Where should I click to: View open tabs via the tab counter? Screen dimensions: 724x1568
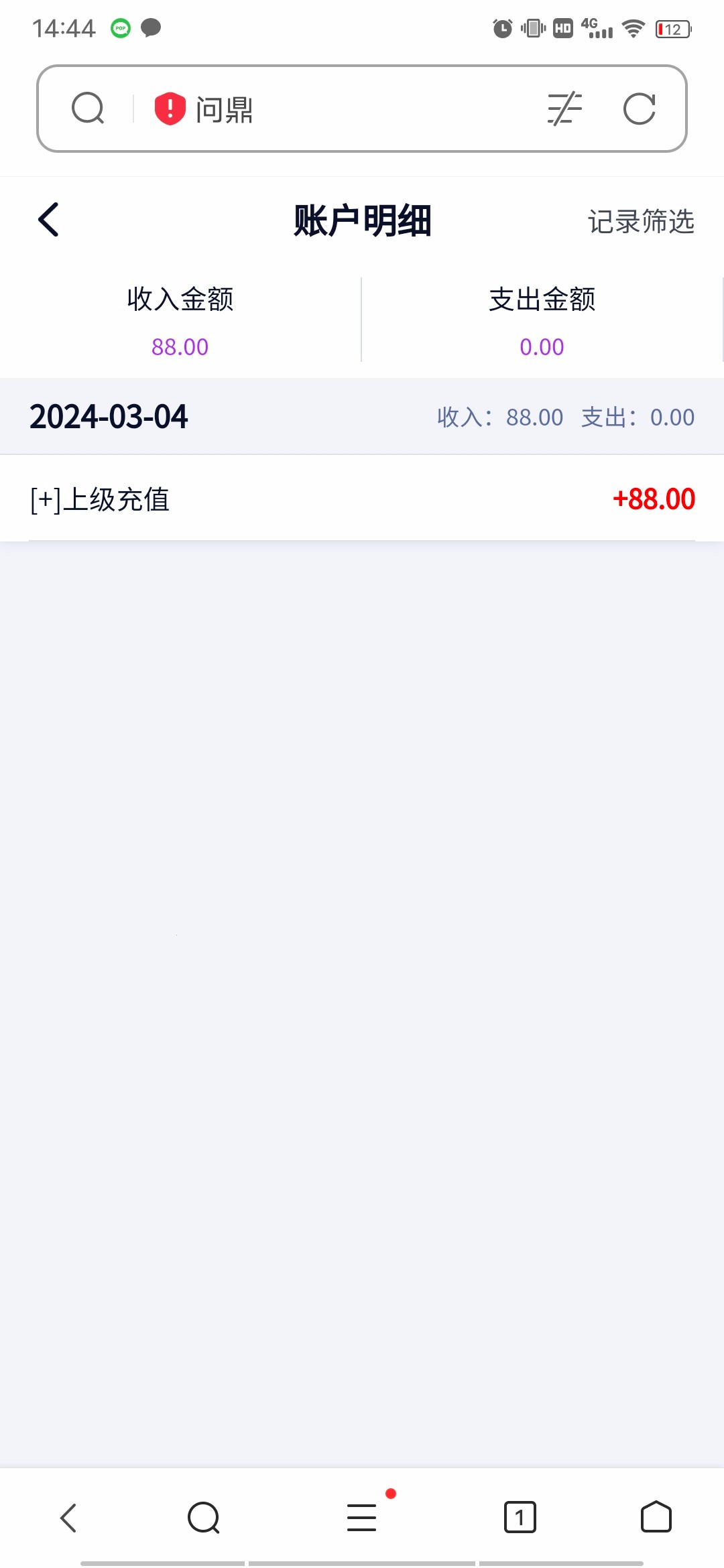(520, 1518)
